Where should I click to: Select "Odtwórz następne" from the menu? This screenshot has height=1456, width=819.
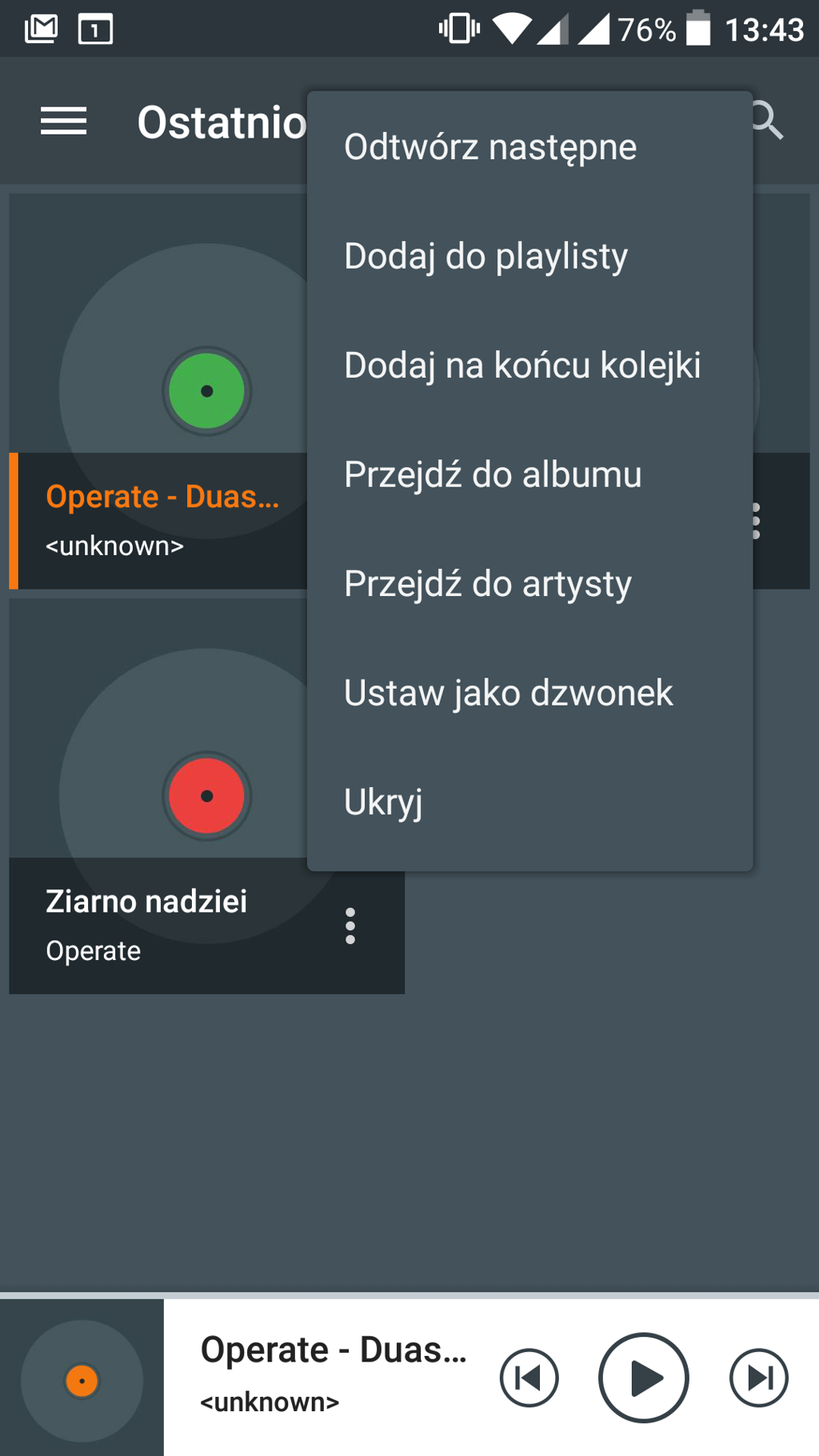pos(490,147)
